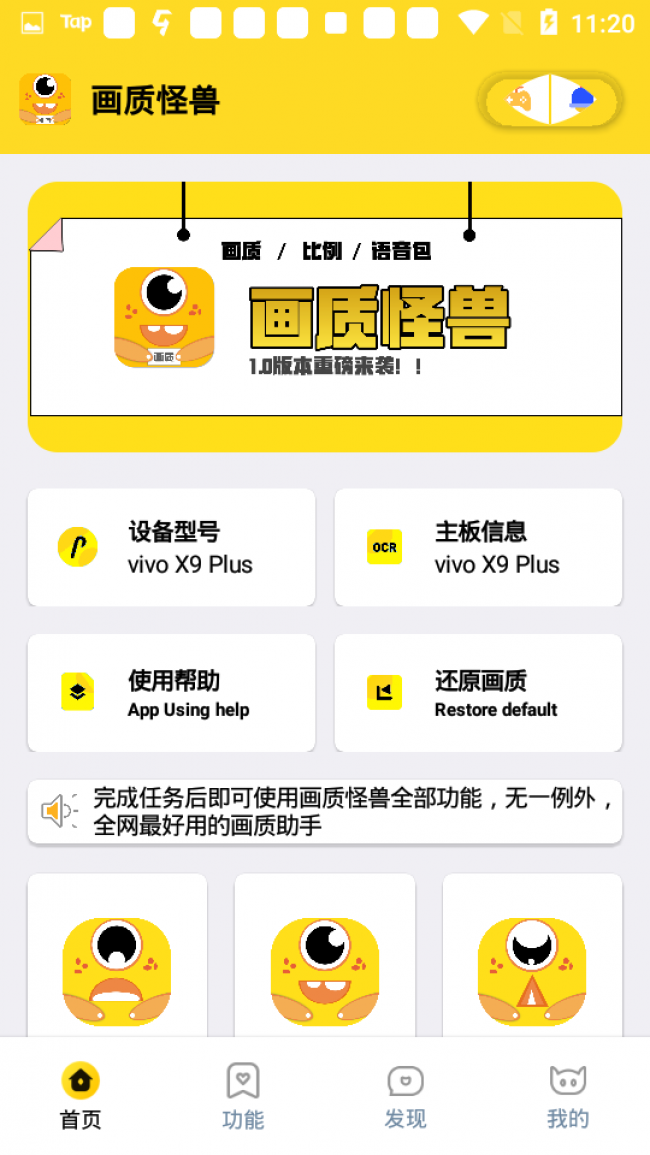Open the game controller icon in header

[x=519, y=100]
